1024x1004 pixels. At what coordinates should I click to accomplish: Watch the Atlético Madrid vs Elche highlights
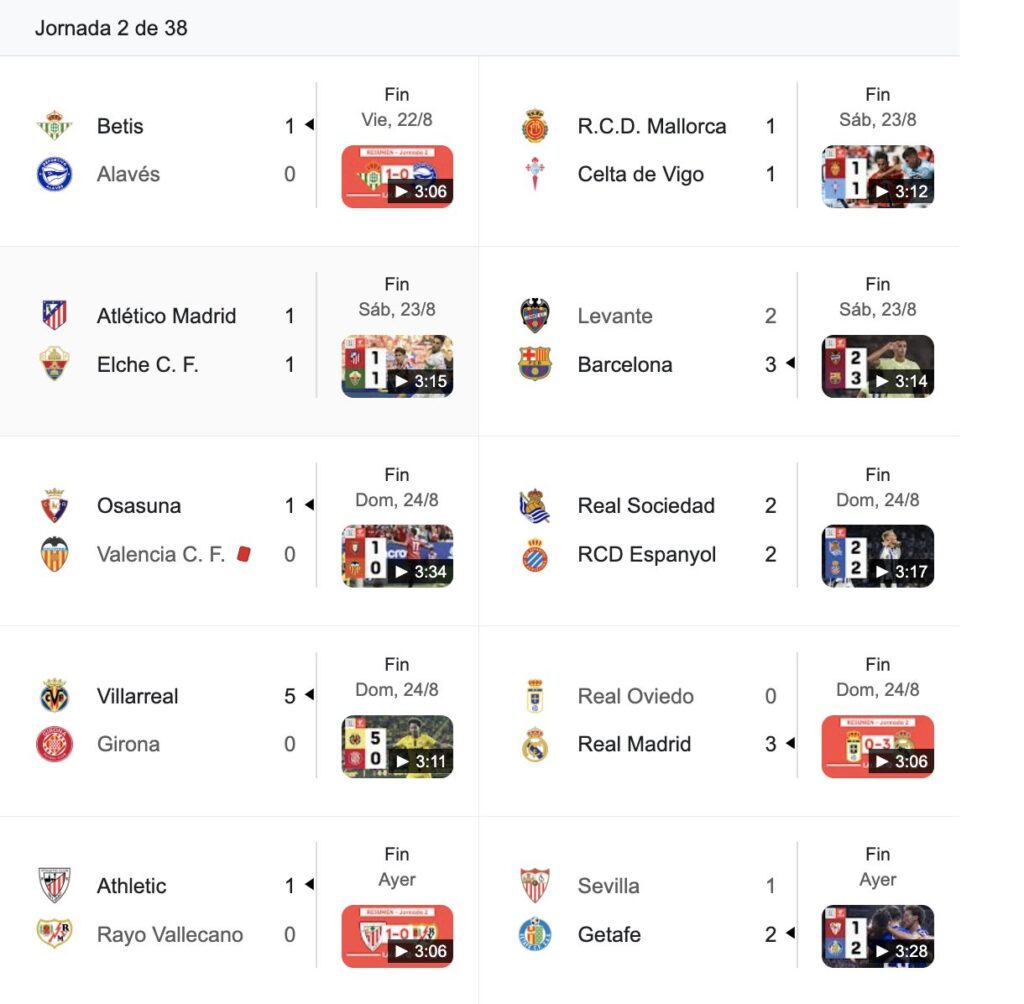coord(397,366)
